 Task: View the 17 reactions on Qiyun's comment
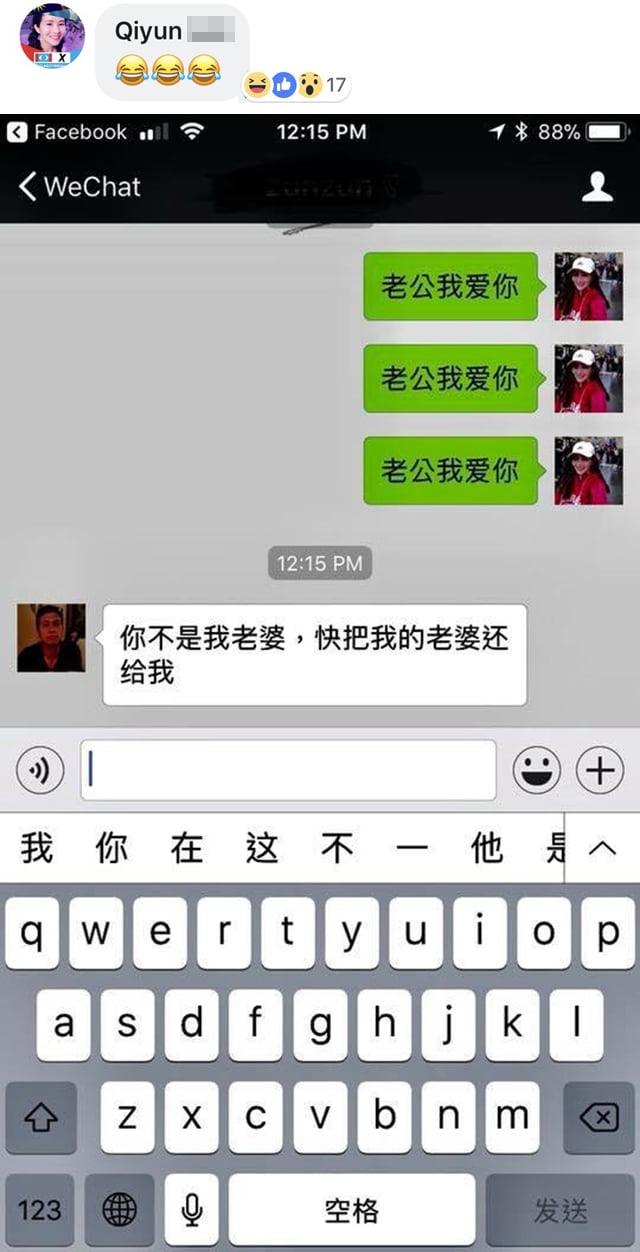pyautogui.click(x=296, y=86)
